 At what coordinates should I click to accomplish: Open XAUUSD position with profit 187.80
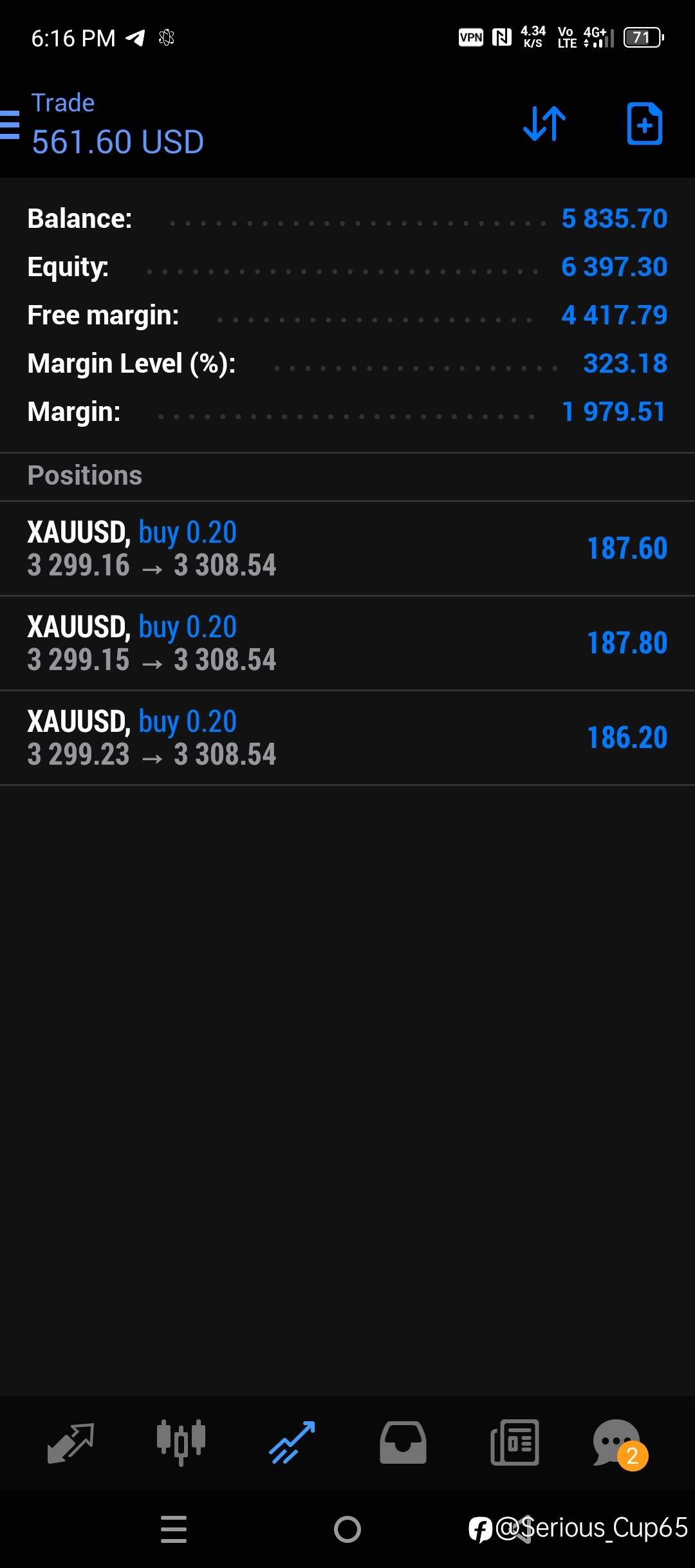[x=347, y=644]
